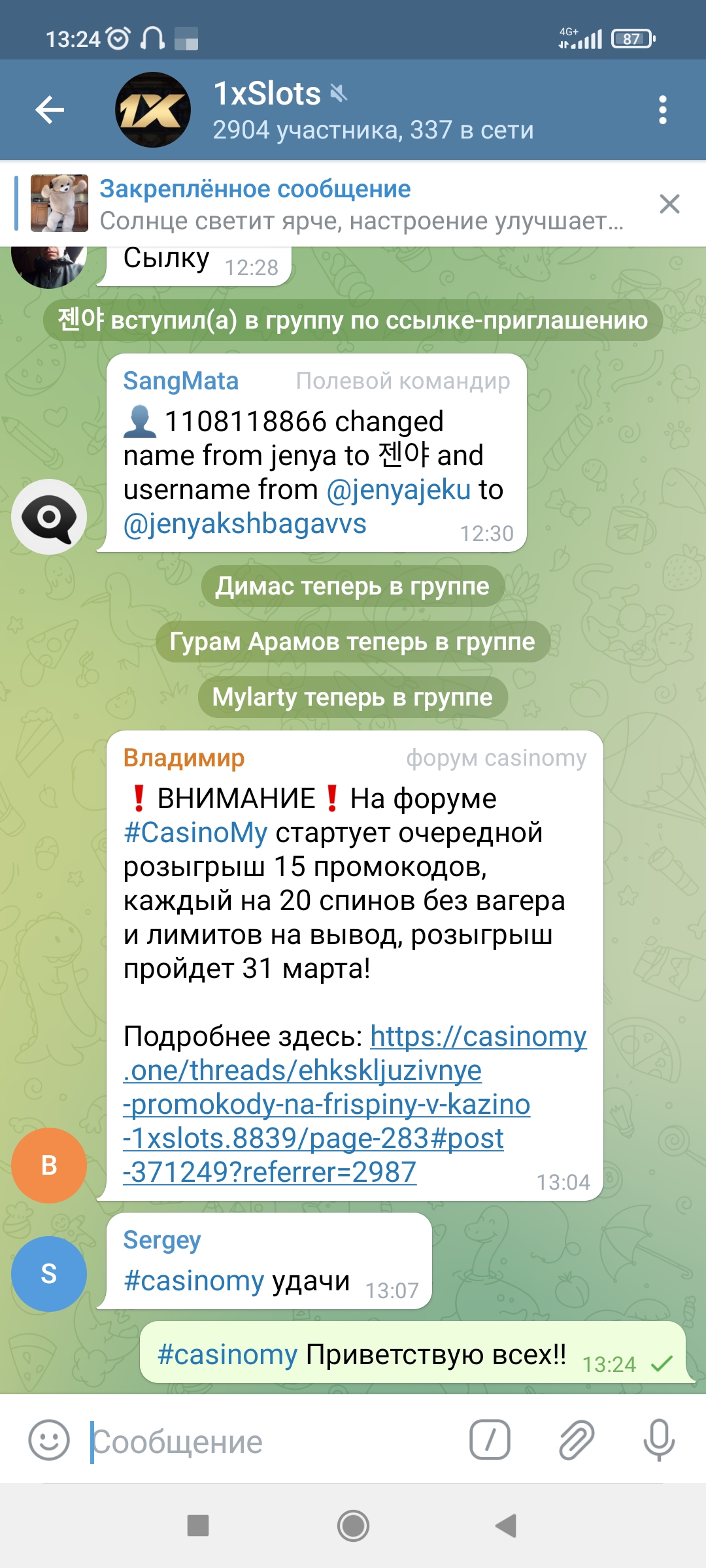Open the three-dot overflow menu
The height and width of the screenshot is (1568, 706).
(662, 110)
